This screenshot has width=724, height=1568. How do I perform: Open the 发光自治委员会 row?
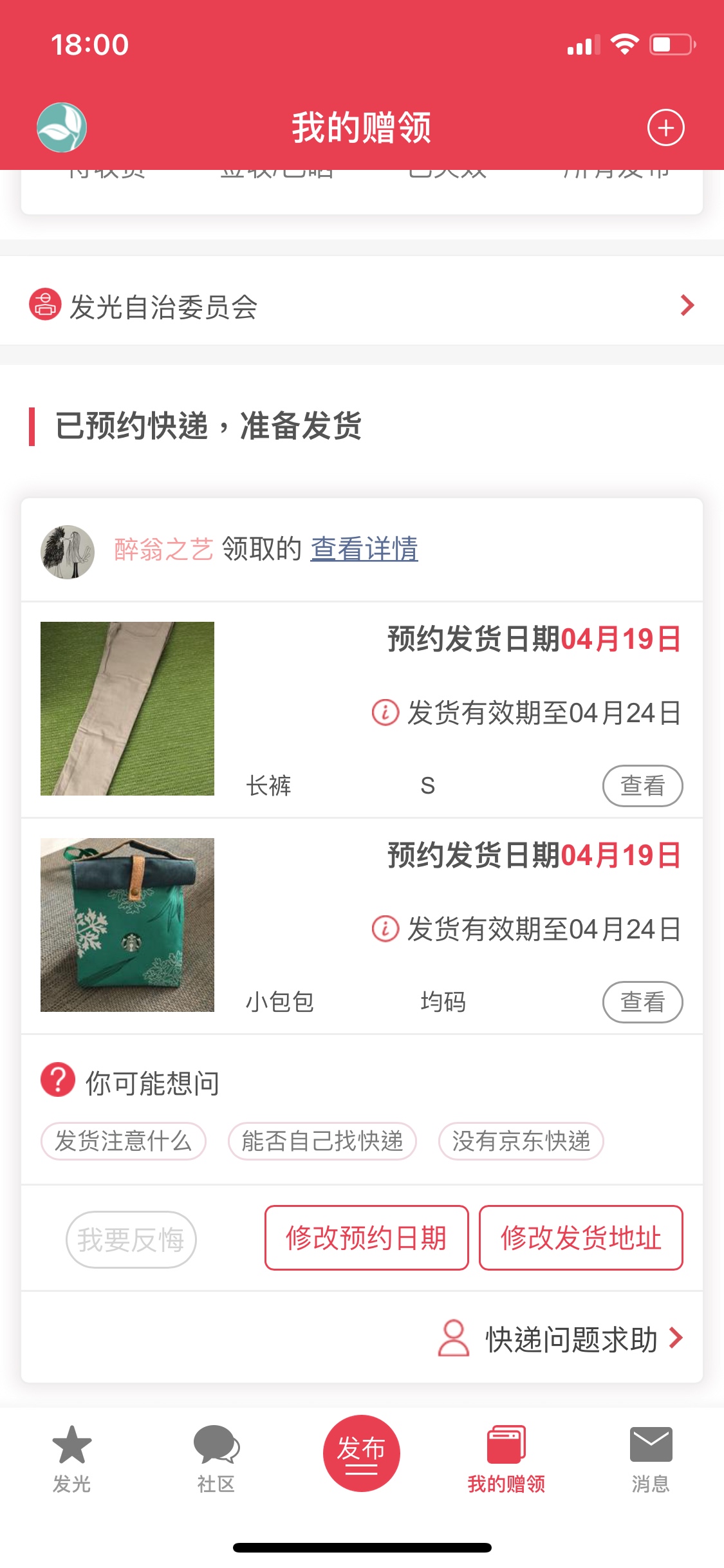pos(362,306)
